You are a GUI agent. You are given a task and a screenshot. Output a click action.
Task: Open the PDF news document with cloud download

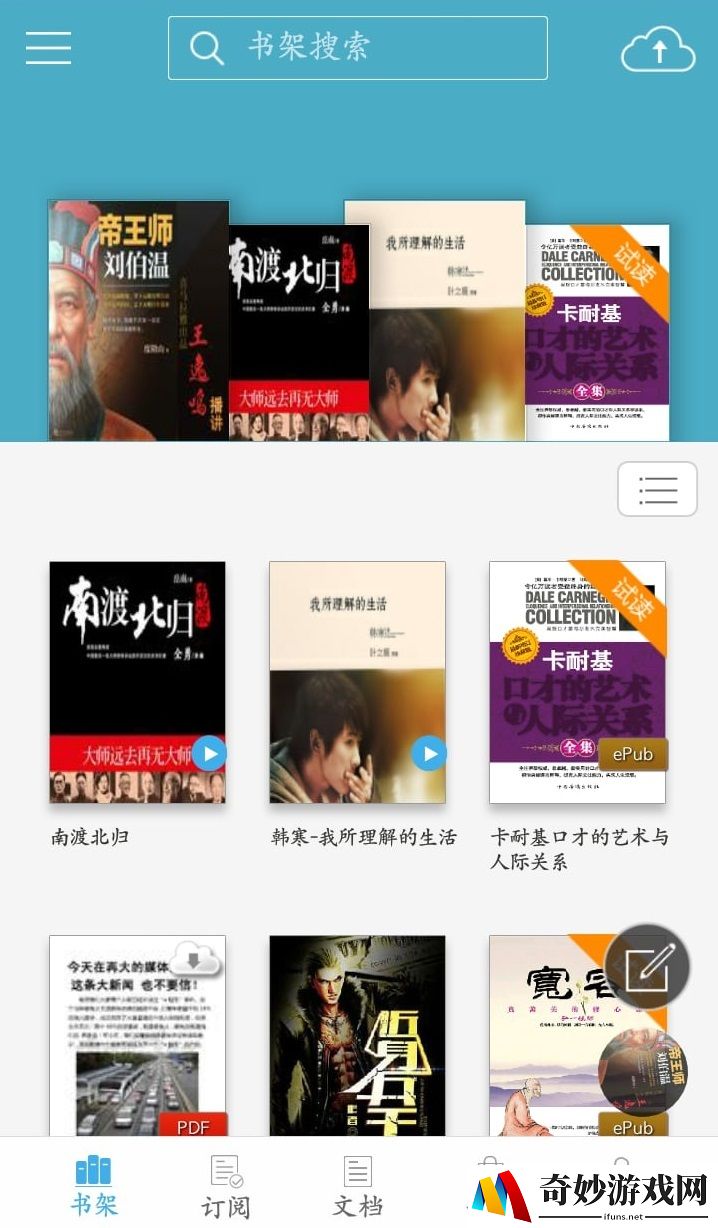click(137, 1035)
